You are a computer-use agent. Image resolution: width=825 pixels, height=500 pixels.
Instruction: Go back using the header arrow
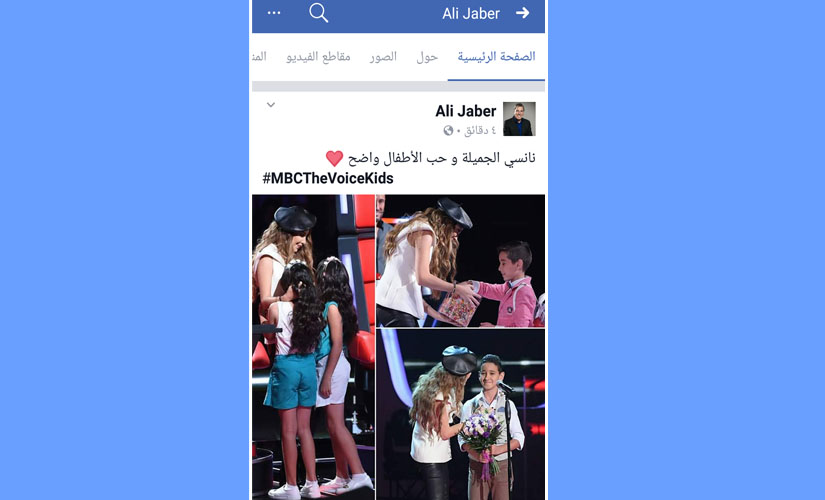coord(522,13)
